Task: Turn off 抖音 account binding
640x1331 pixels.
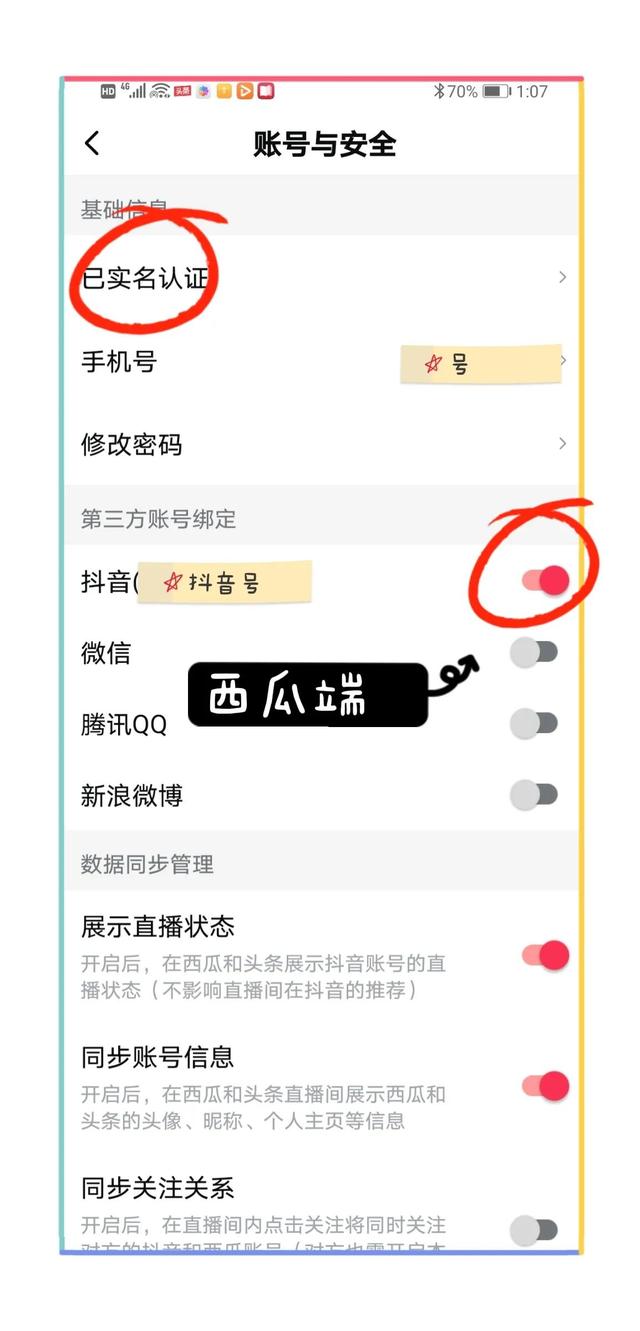Action: click(546, 580)
